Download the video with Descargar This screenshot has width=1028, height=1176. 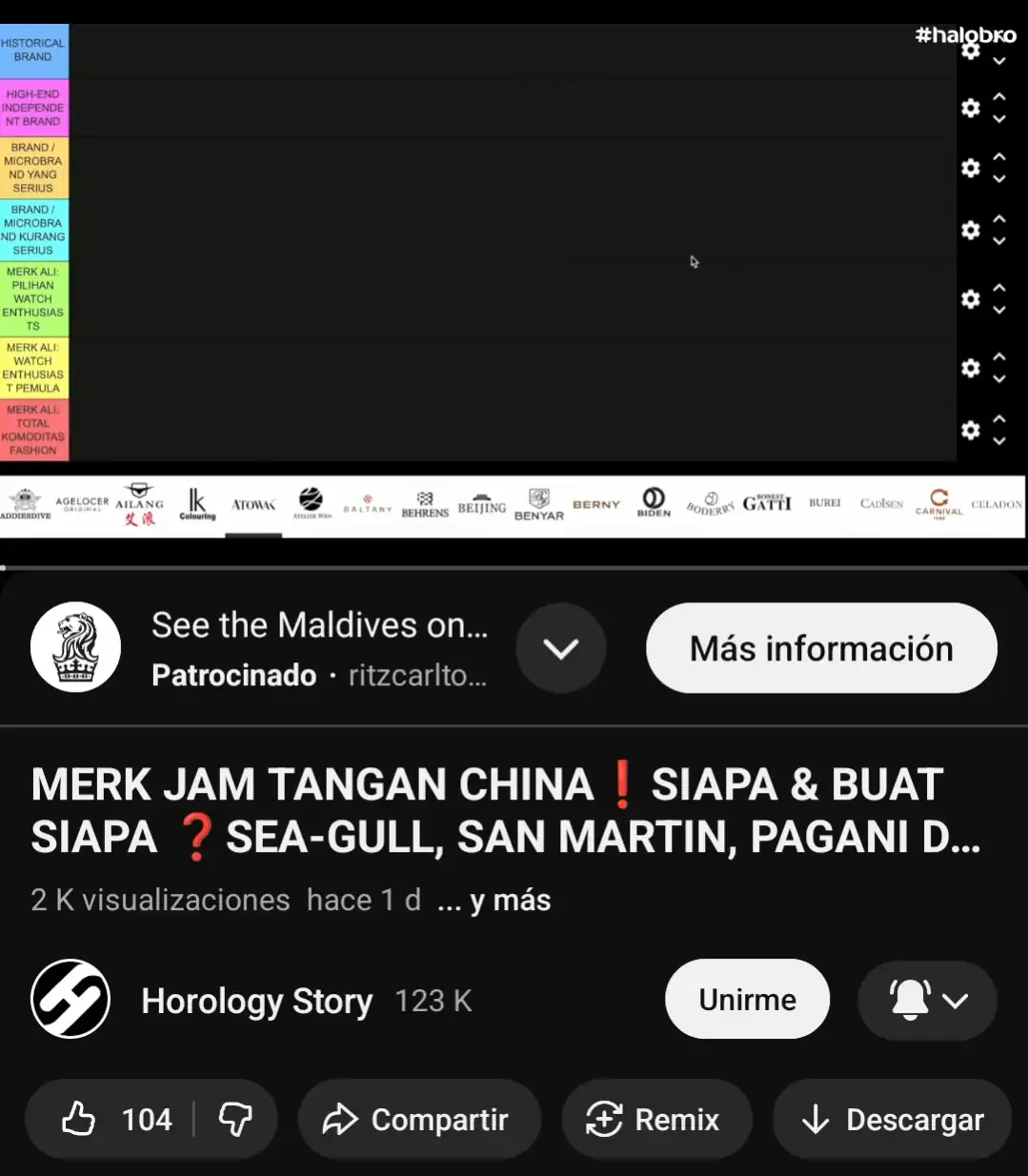point(892,1119)
